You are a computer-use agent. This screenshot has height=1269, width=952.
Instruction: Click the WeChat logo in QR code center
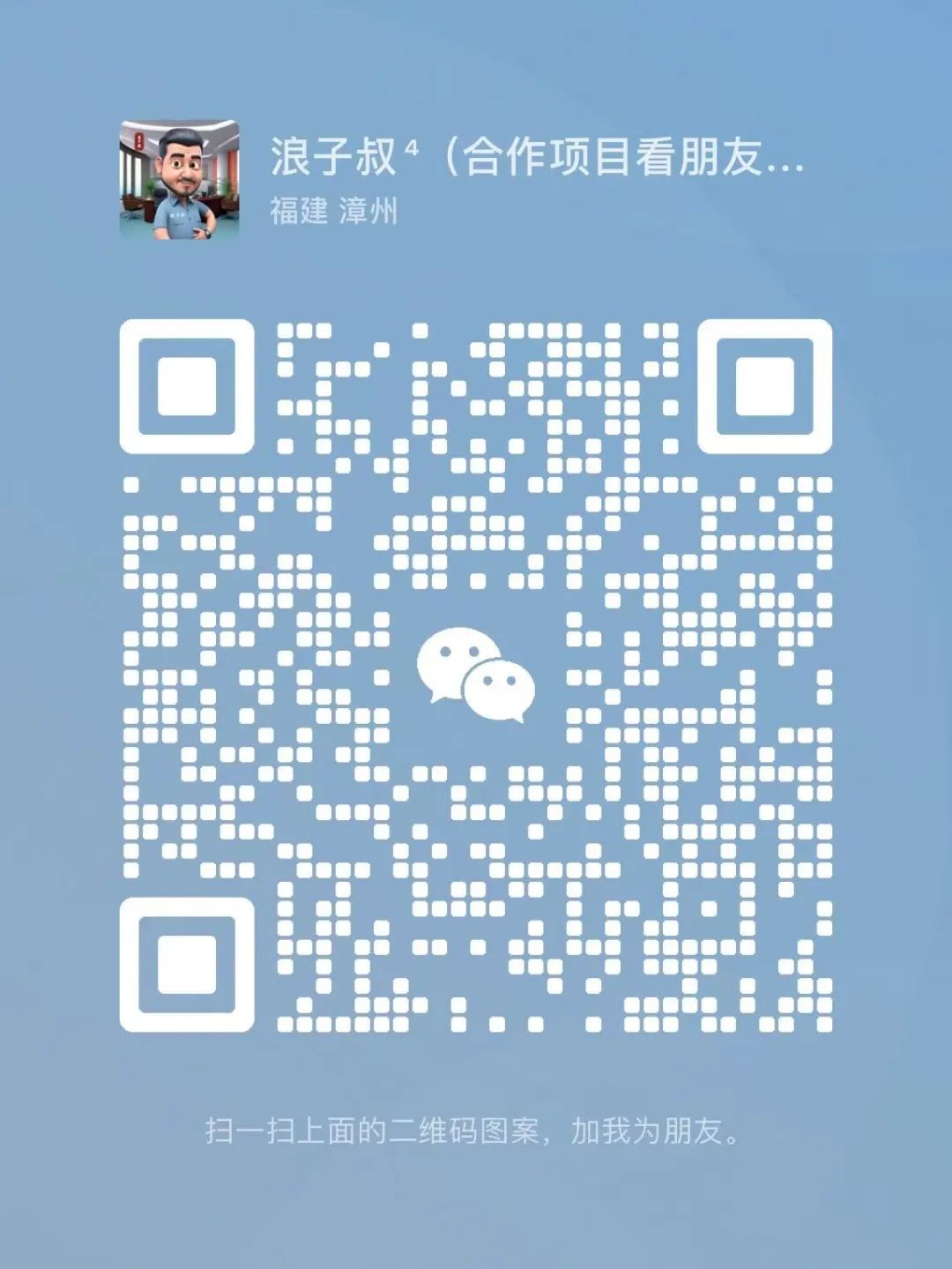pos(476,675)
